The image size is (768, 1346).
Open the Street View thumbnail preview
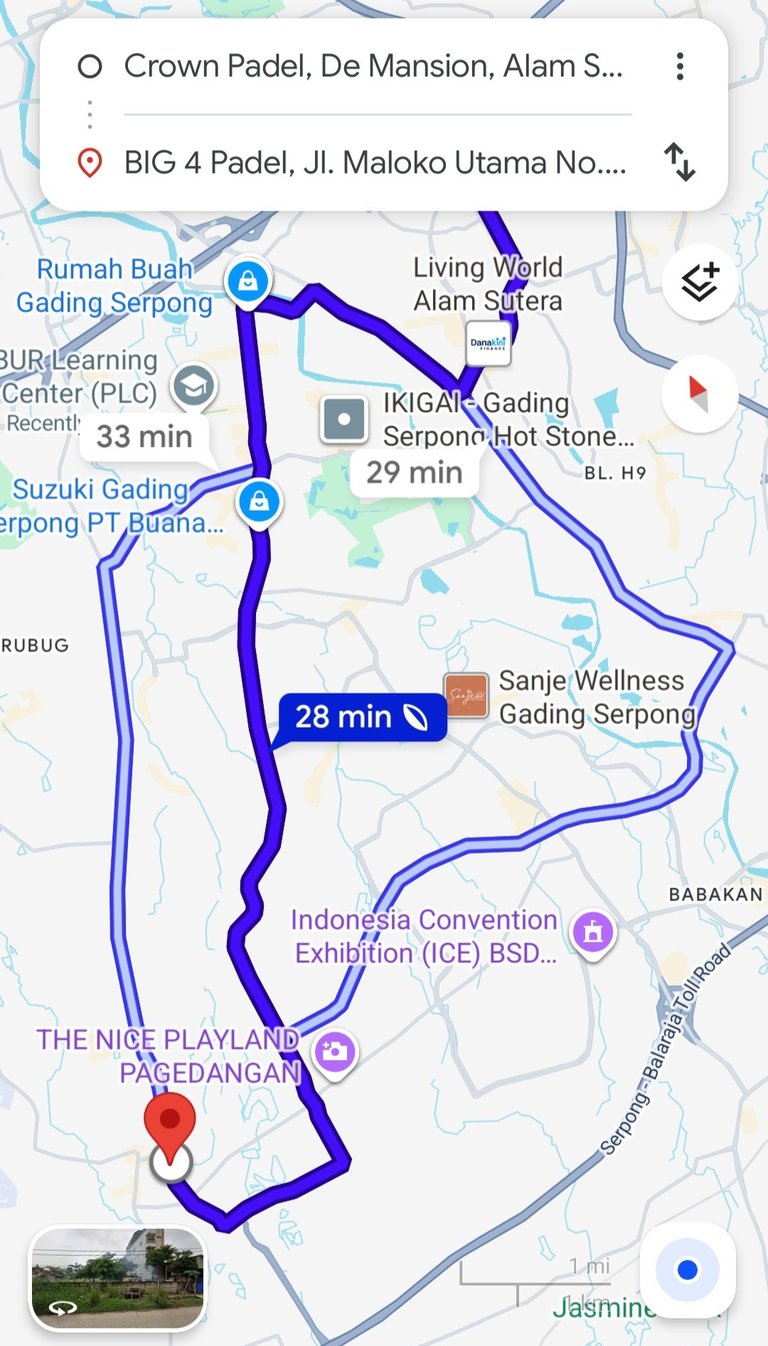point(118,1279)
